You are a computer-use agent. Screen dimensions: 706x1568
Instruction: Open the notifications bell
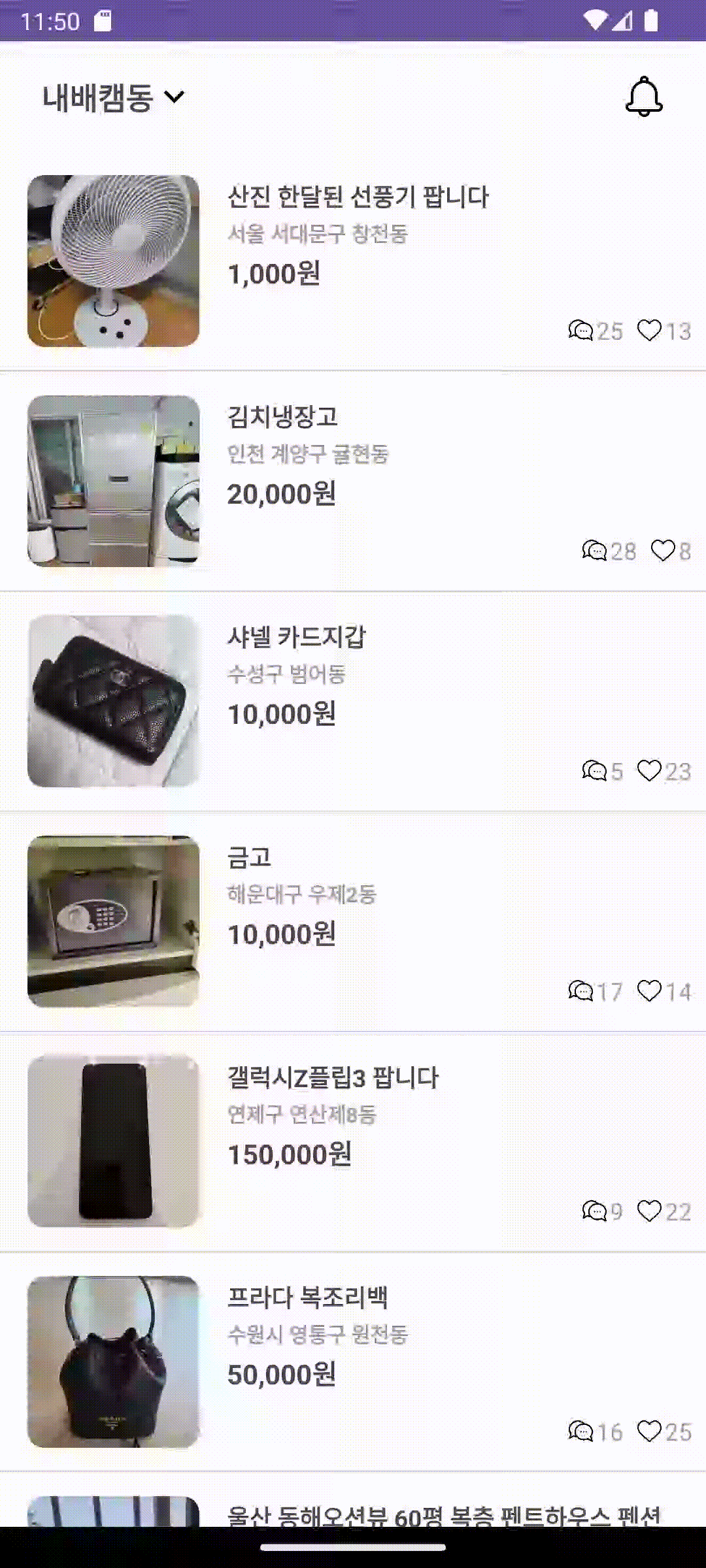(x=644, y=97)
